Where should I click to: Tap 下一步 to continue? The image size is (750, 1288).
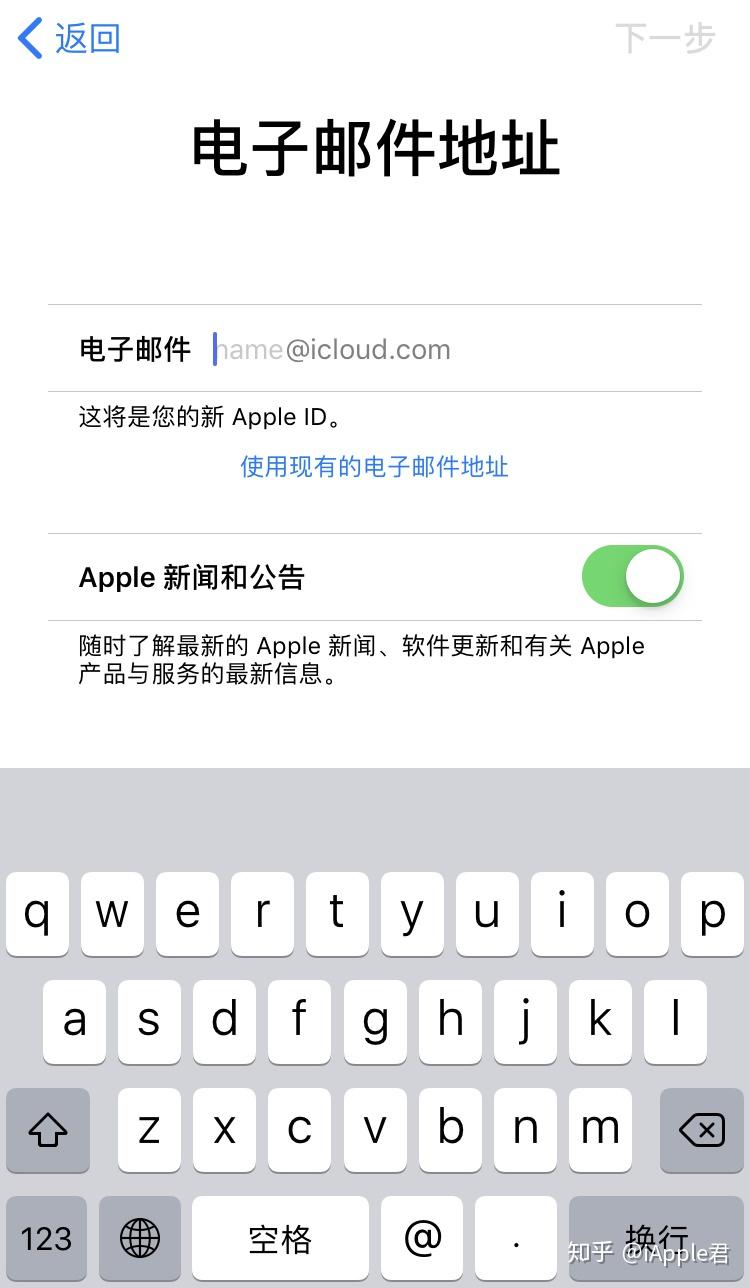point(665,39)
